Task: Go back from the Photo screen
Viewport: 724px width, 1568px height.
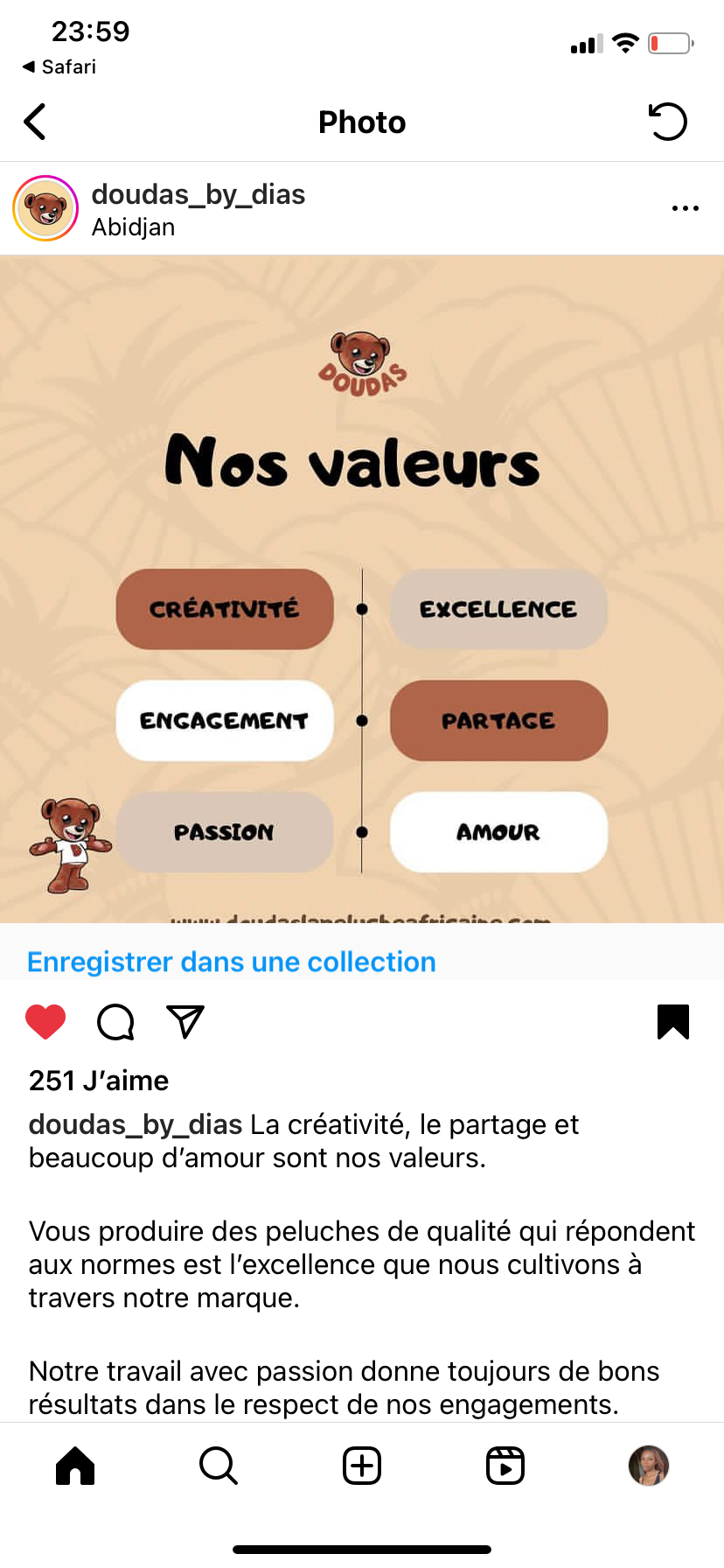Action: 35,122
